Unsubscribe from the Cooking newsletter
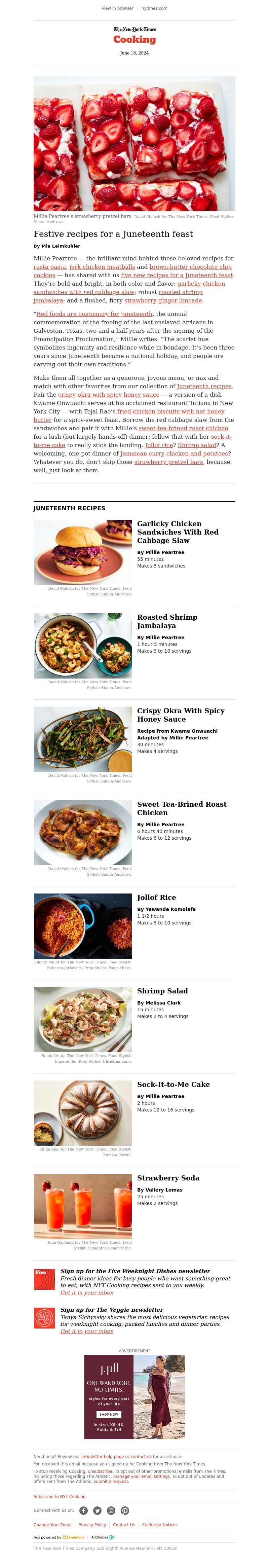 coord(100,1470)
